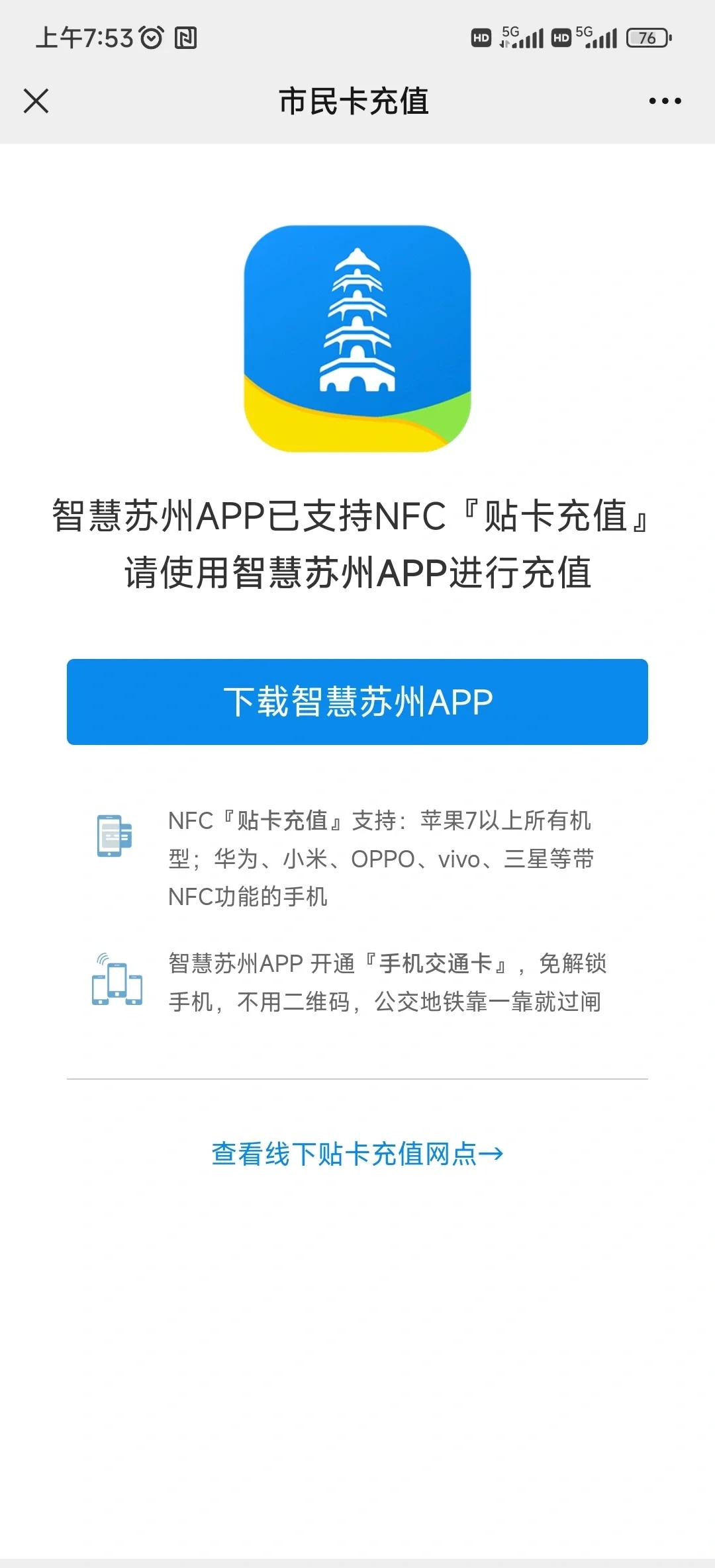Open the alarm clock status bar icon
The width and height of the screenshot is (715, 1568).
[152, 38]
